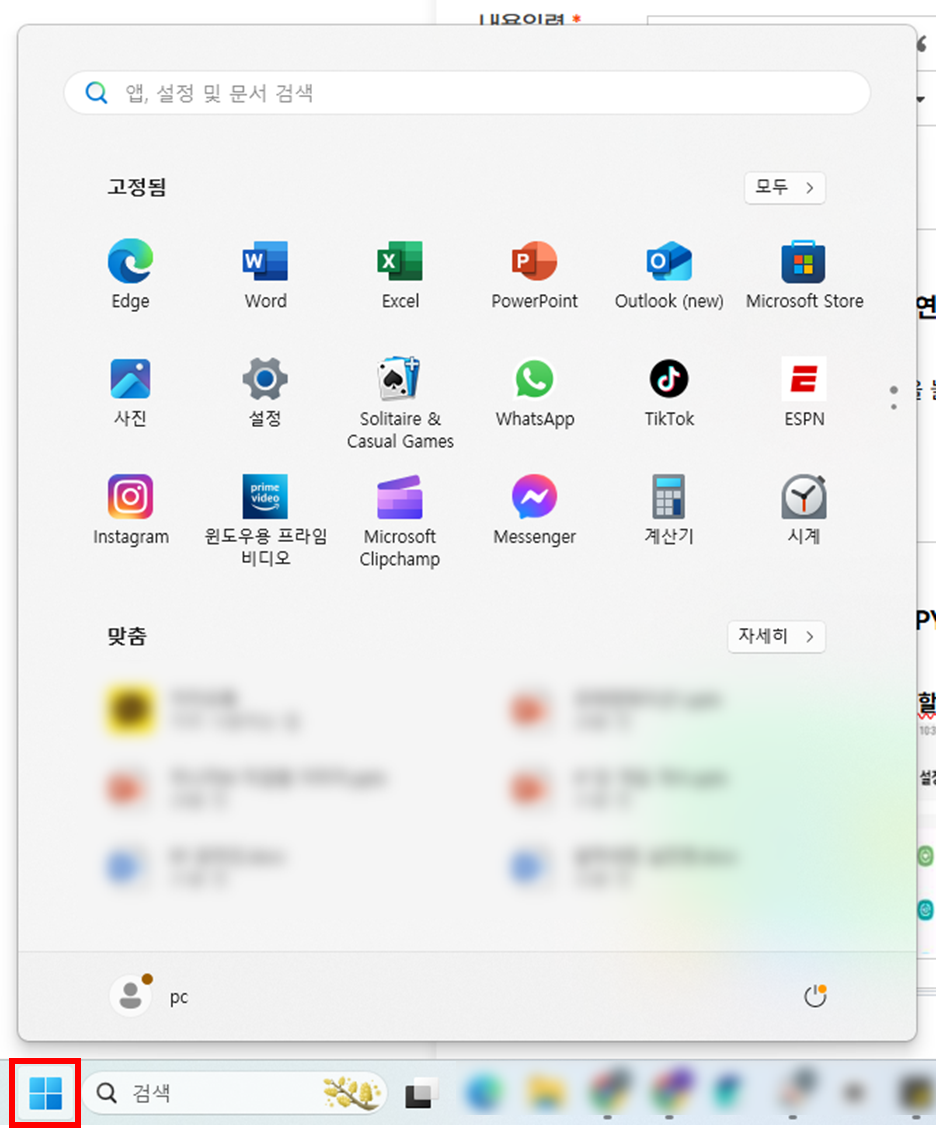Launch Microsoft Store
Screen dimensions: 936x1128
804,274
